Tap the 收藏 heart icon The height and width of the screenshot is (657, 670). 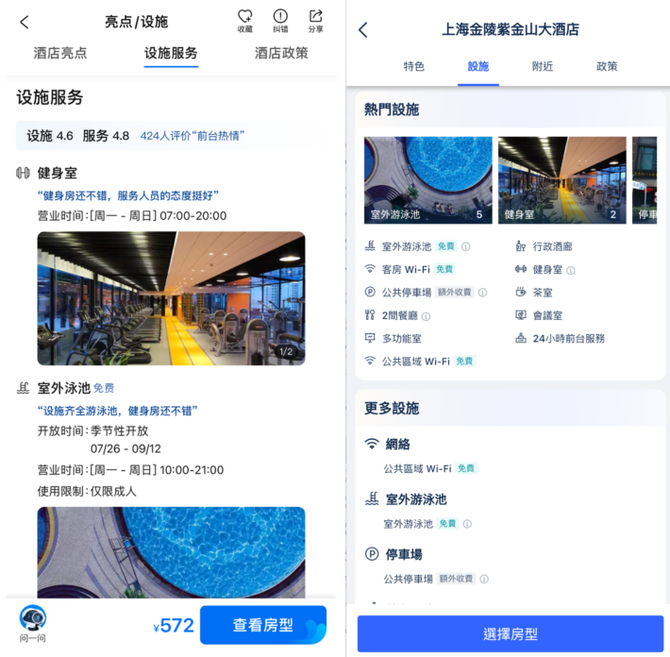coord(245,20)
